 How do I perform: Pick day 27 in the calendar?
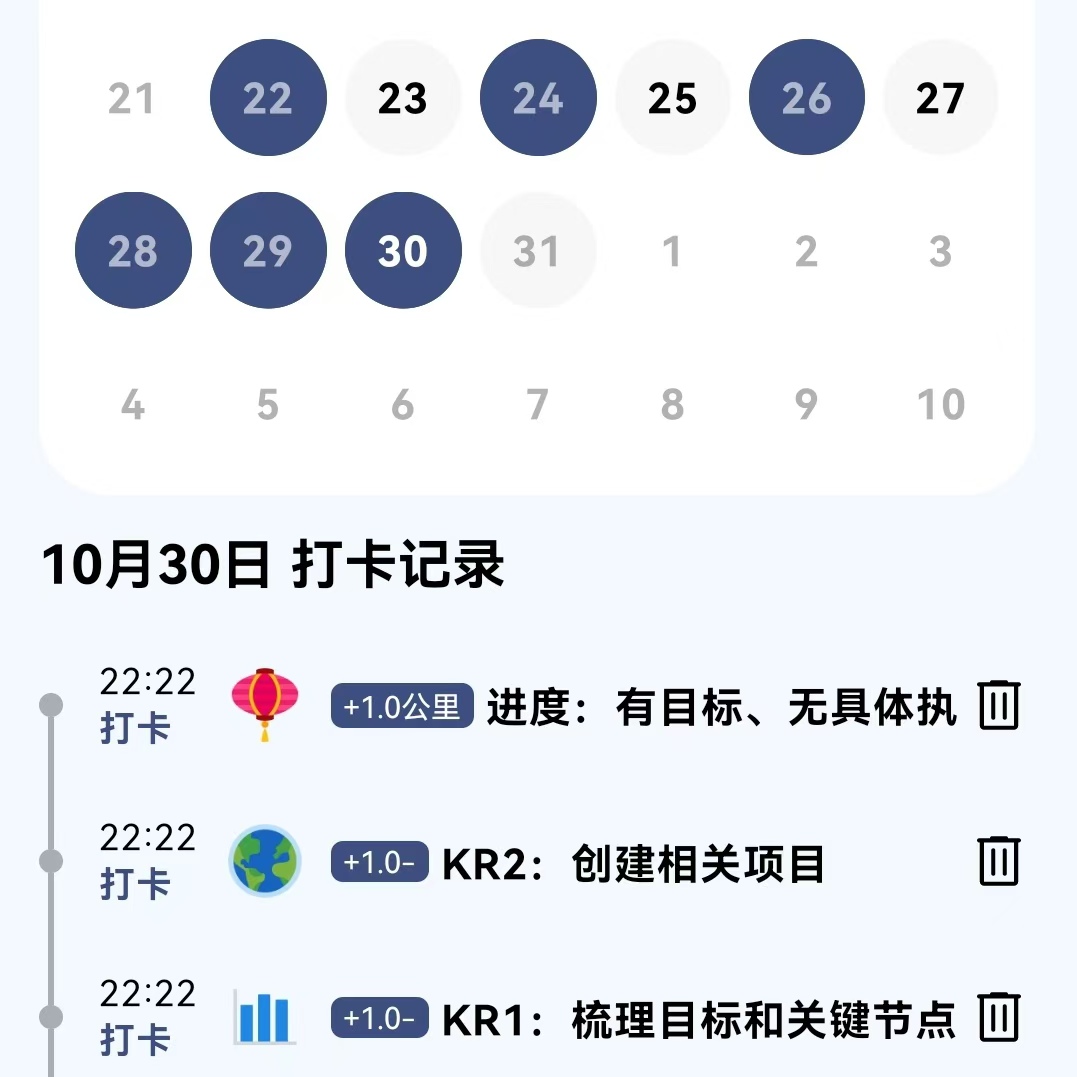(x=940, y=98)
